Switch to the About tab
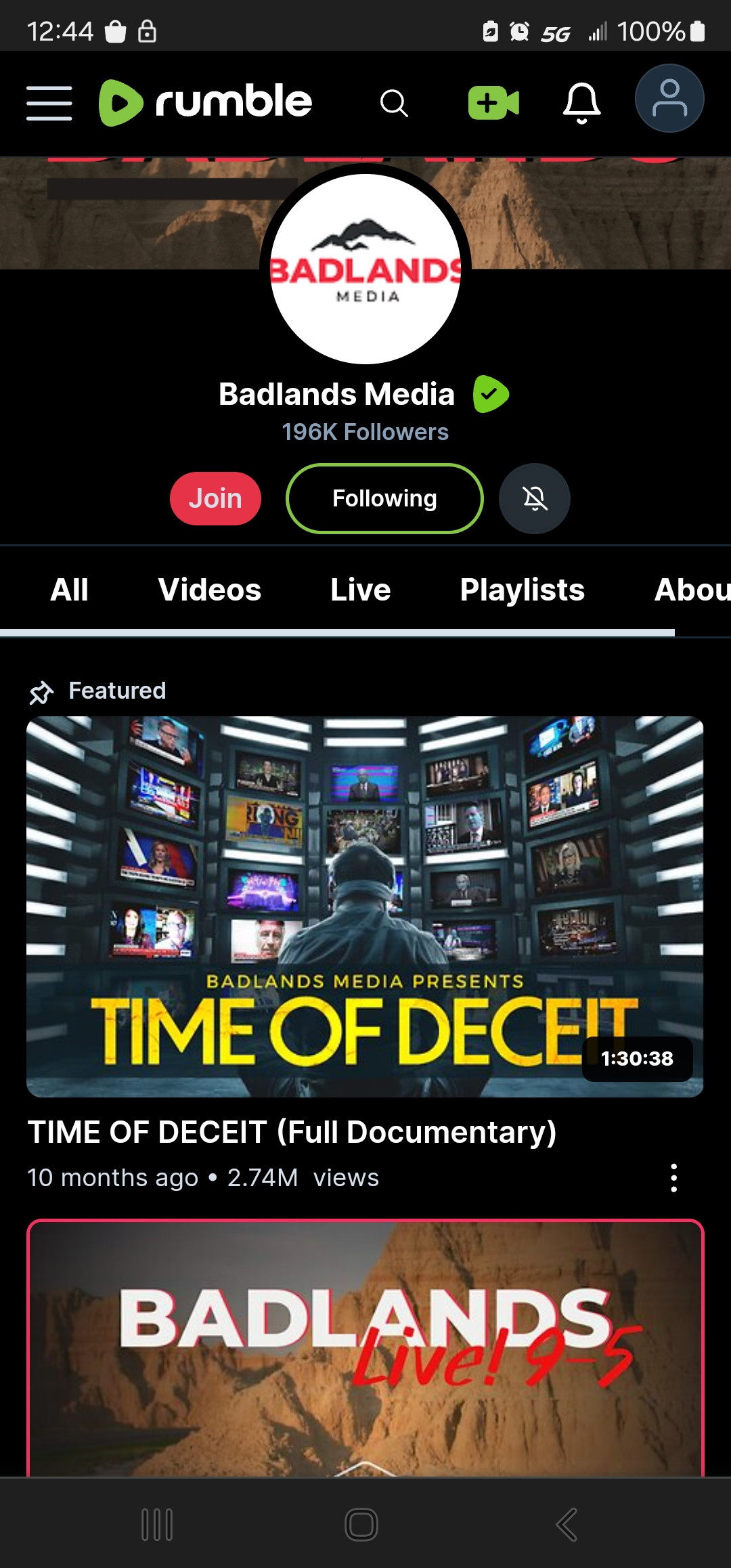Viewport: 731px width, 1568px height. [692, 590]
